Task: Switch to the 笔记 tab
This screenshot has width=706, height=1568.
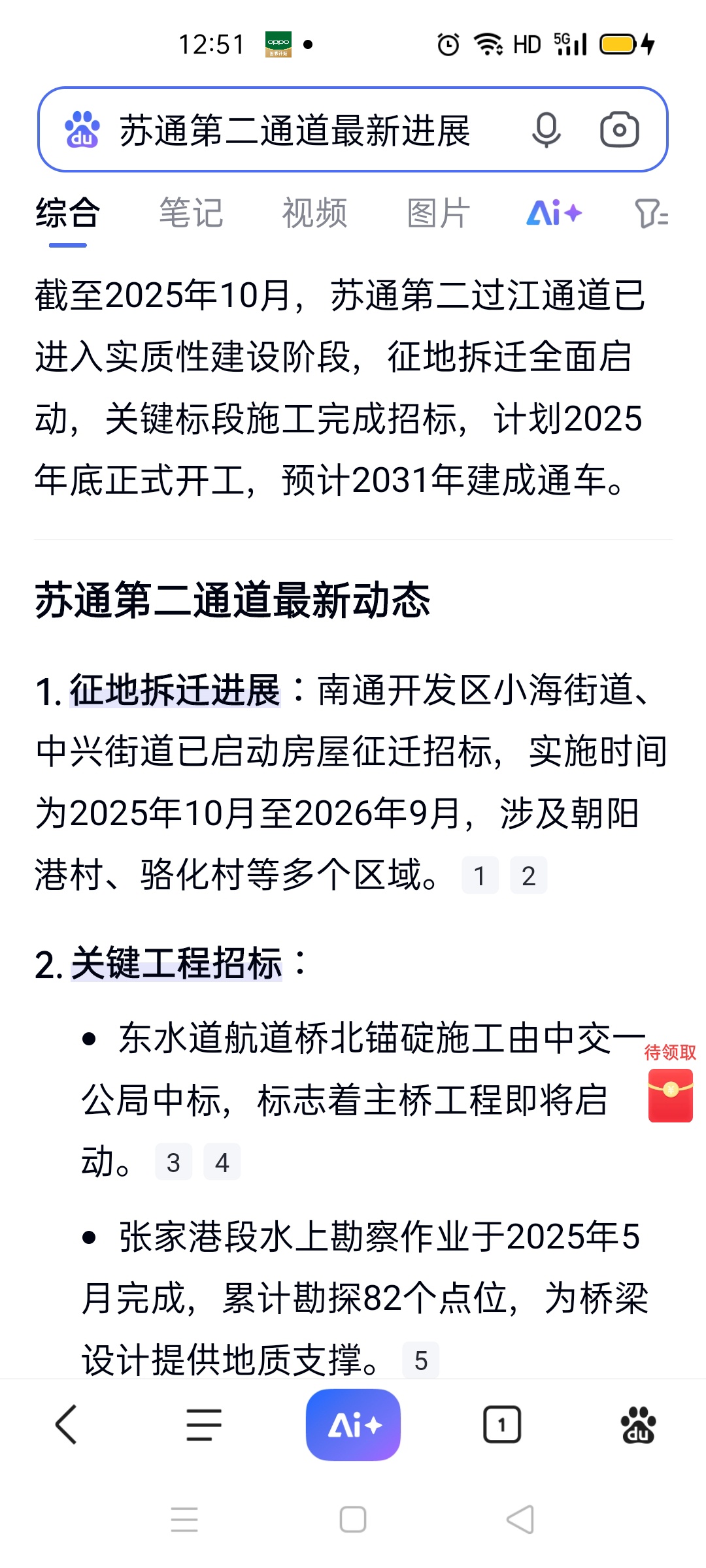Action: click(191, 213)
